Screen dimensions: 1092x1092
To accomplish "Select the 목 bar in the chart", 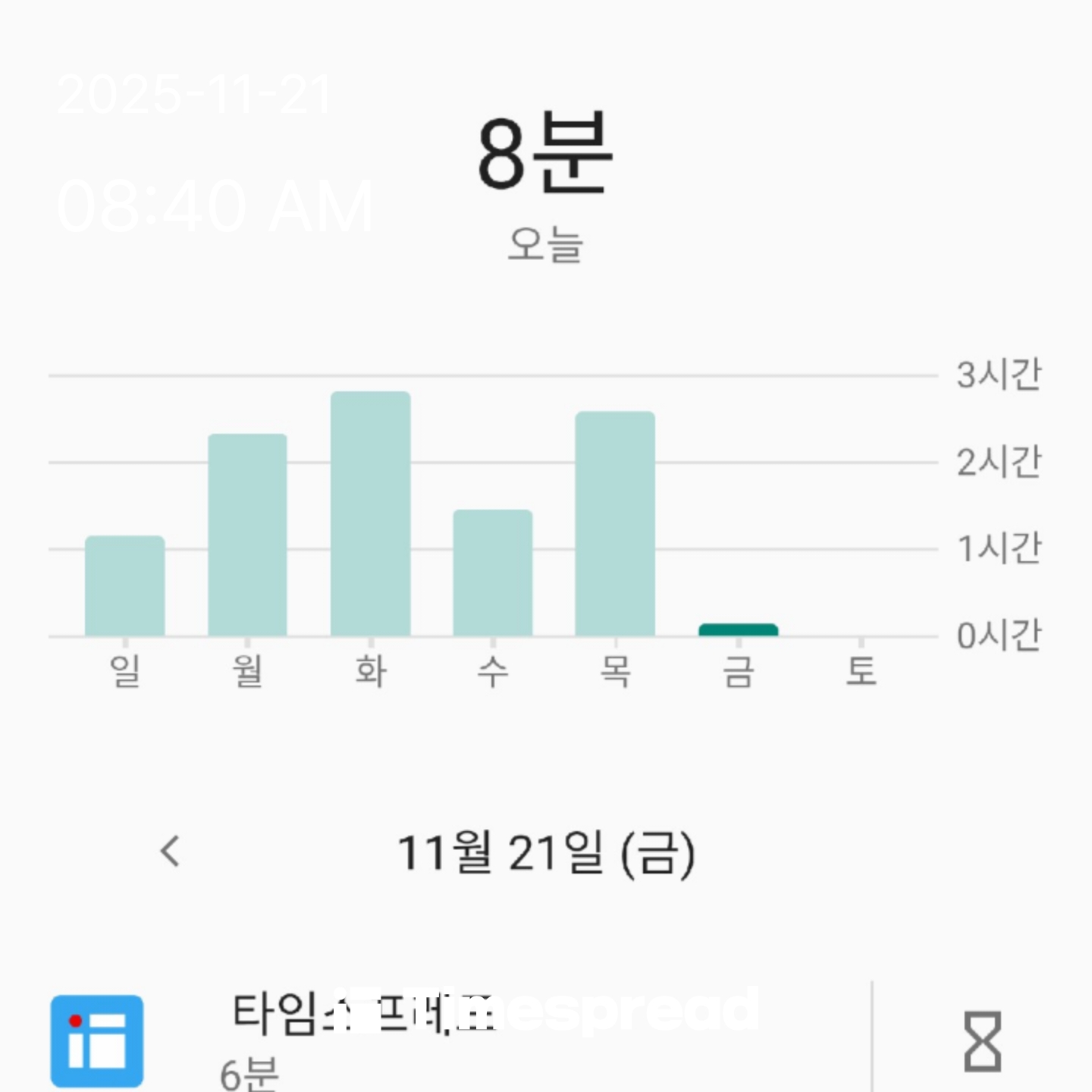I will click(x=615, y=523).
